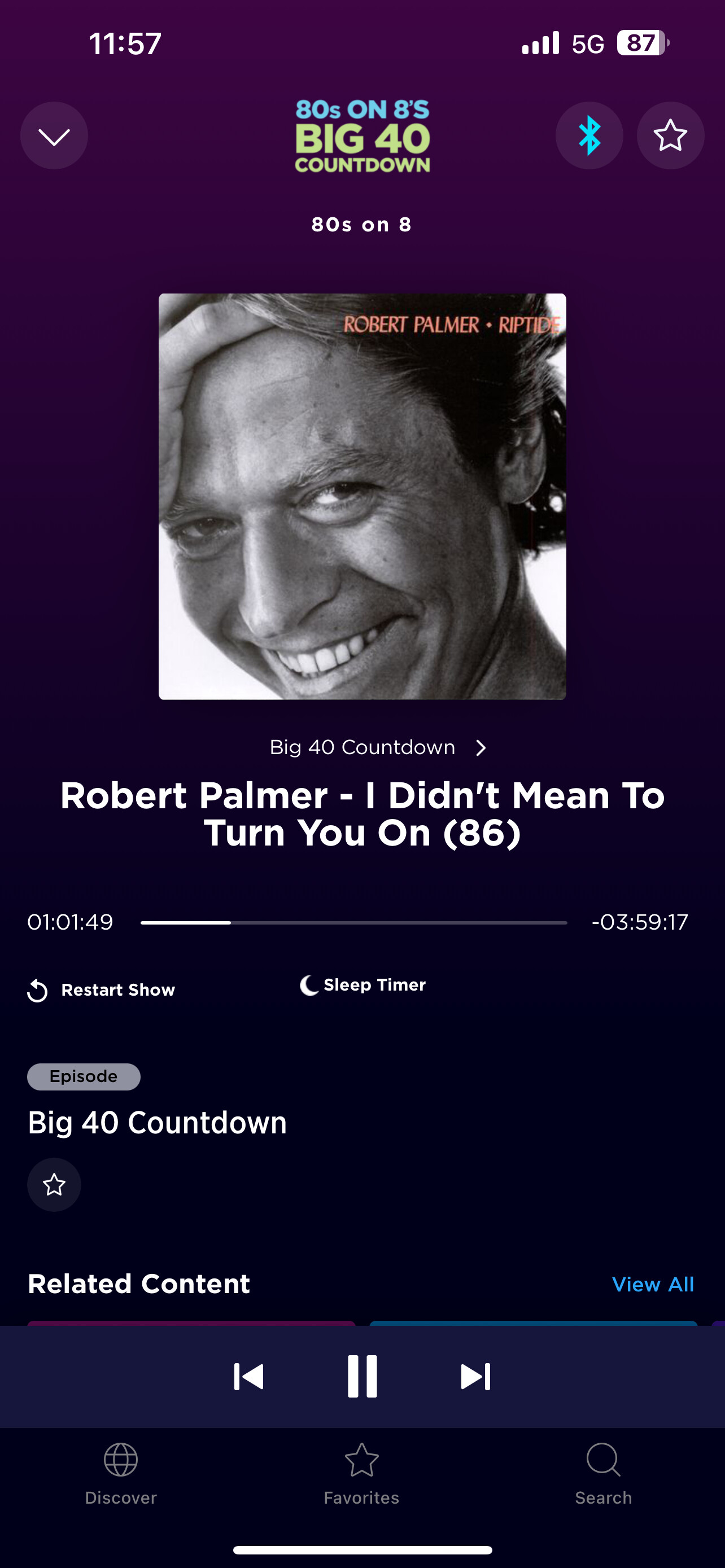Skip forward to the next track
Screen dimensions: 725x1568
(x=475, y=1376)
